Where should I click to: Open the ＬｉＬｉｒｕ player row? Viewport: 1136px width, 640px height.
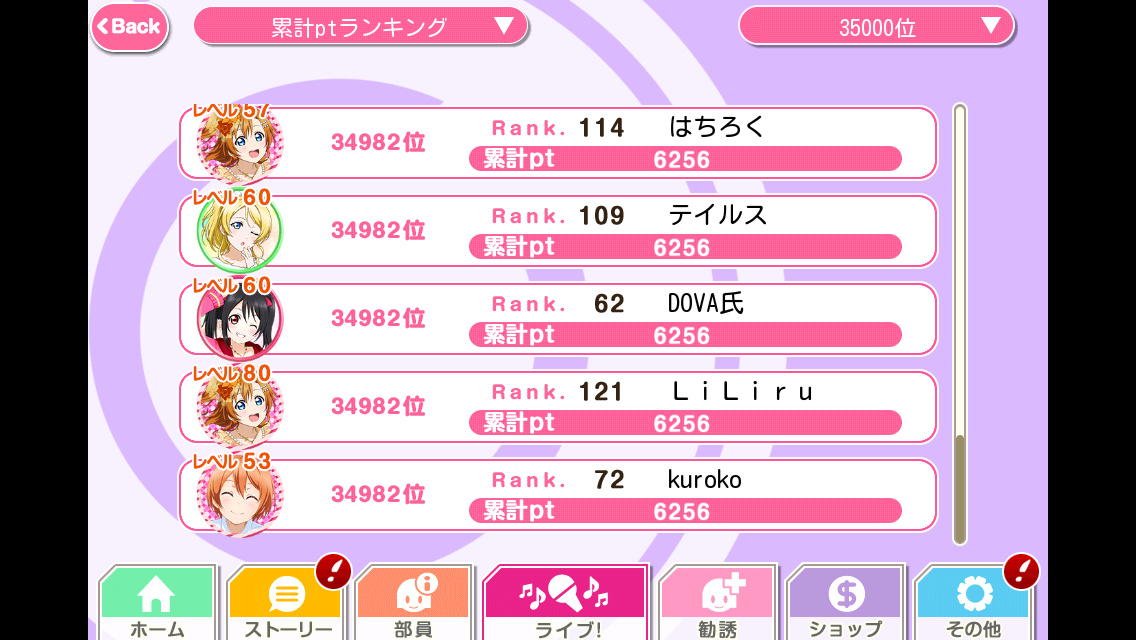tap(558, 407)
